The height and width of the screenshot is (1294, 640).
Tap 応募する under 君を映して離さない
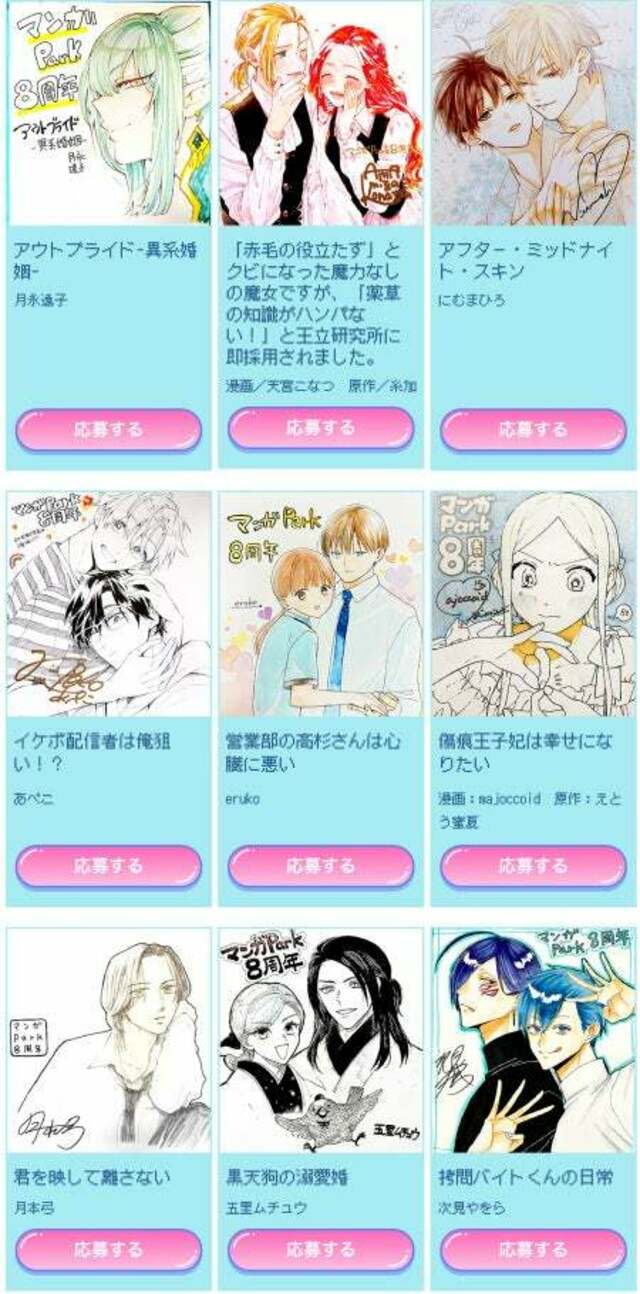coord(108,1250)
